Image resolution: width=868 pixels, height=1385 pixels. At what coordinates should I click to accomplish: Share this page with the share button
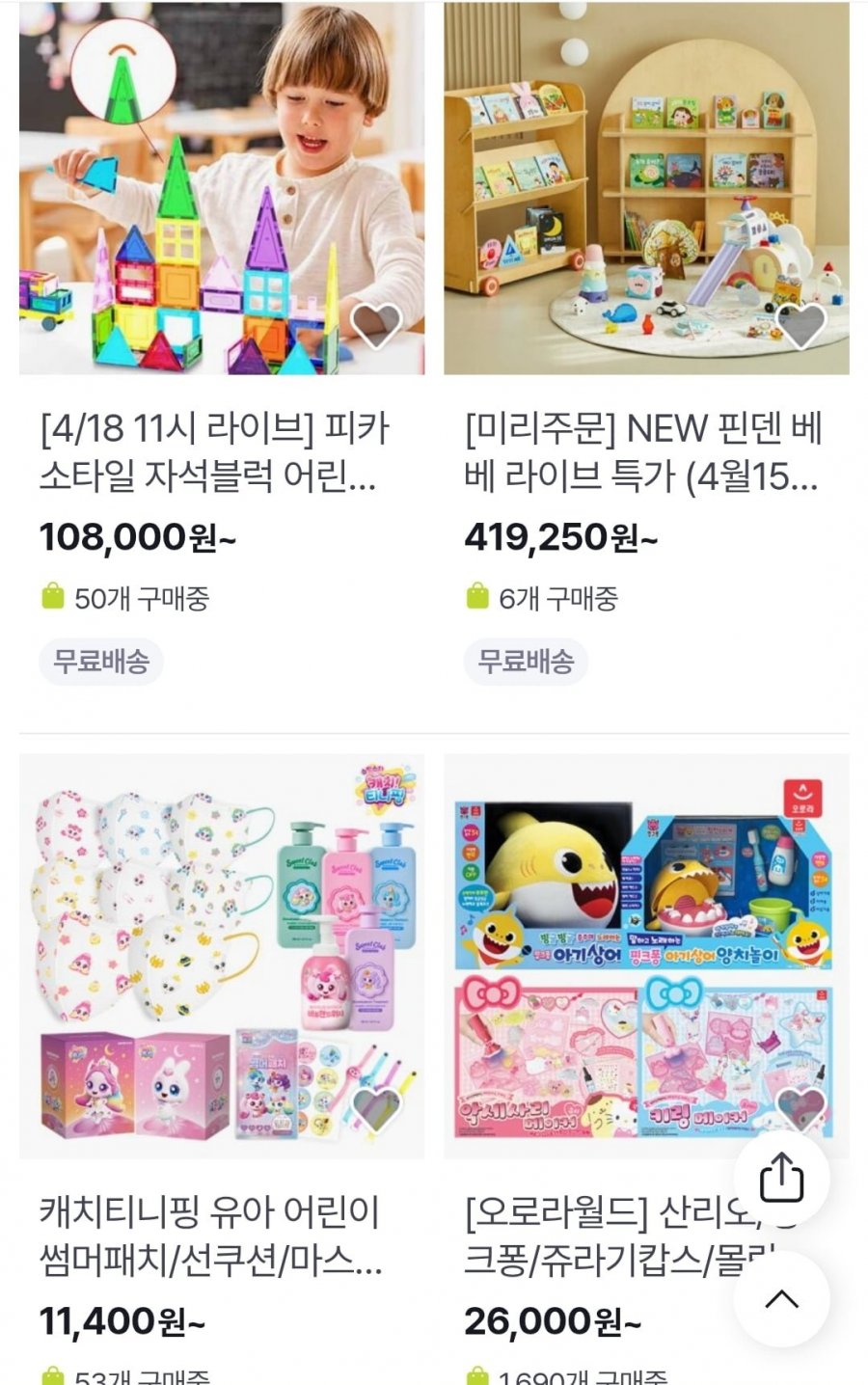pos(781,1178)
